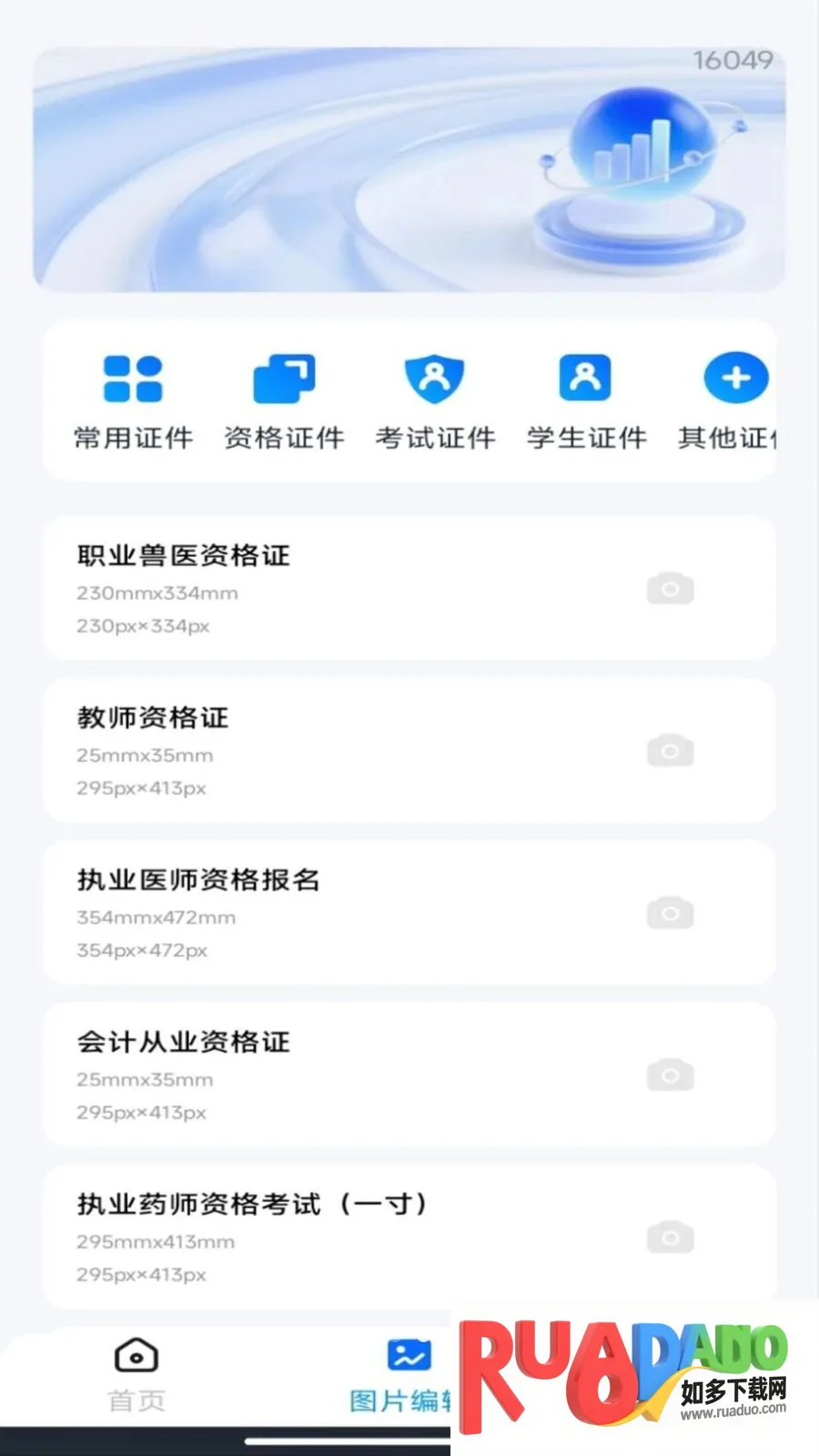Viewport: 819px width, 1456px height.
Task: Open the top banner
Action: (409, 169)
